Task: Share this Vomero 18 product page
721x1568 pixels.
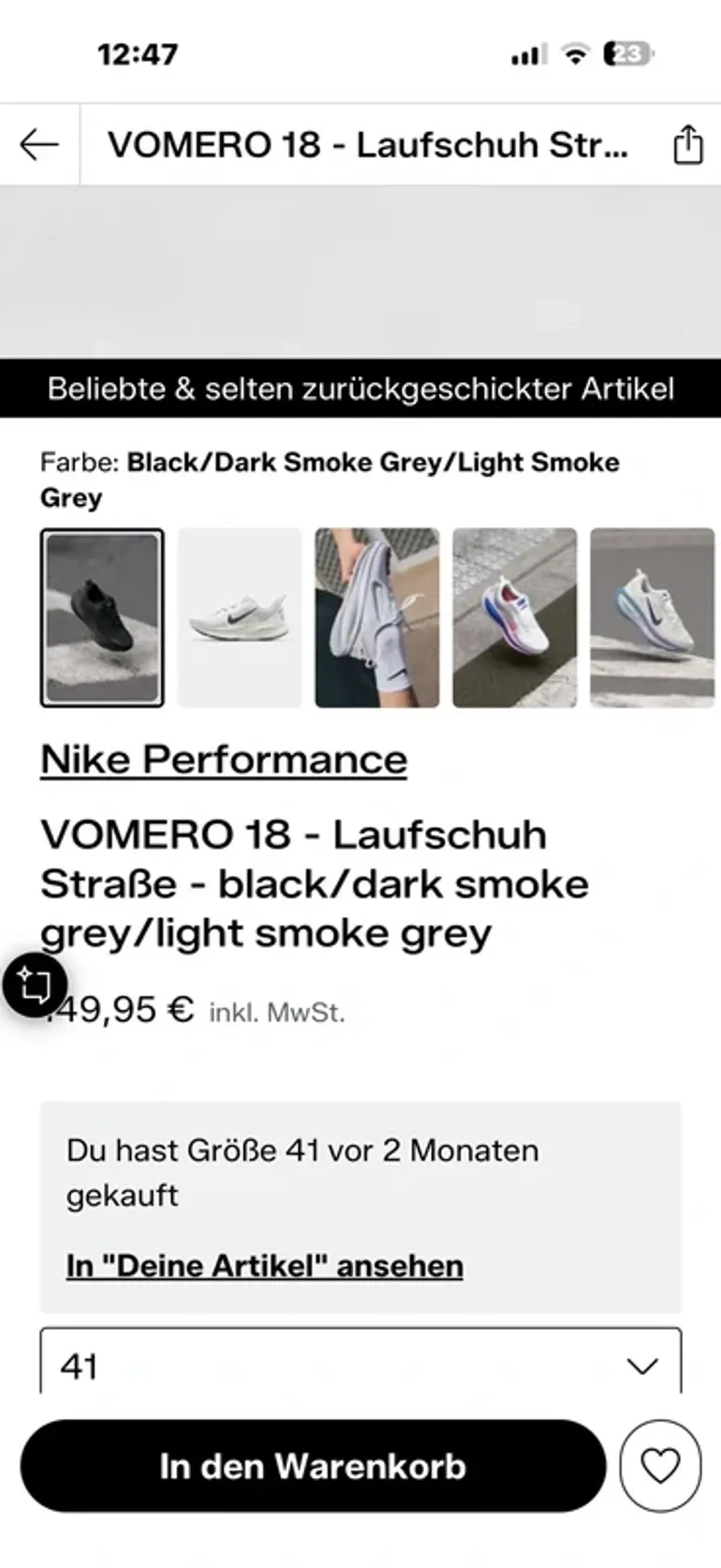Action: coord(688,145)
